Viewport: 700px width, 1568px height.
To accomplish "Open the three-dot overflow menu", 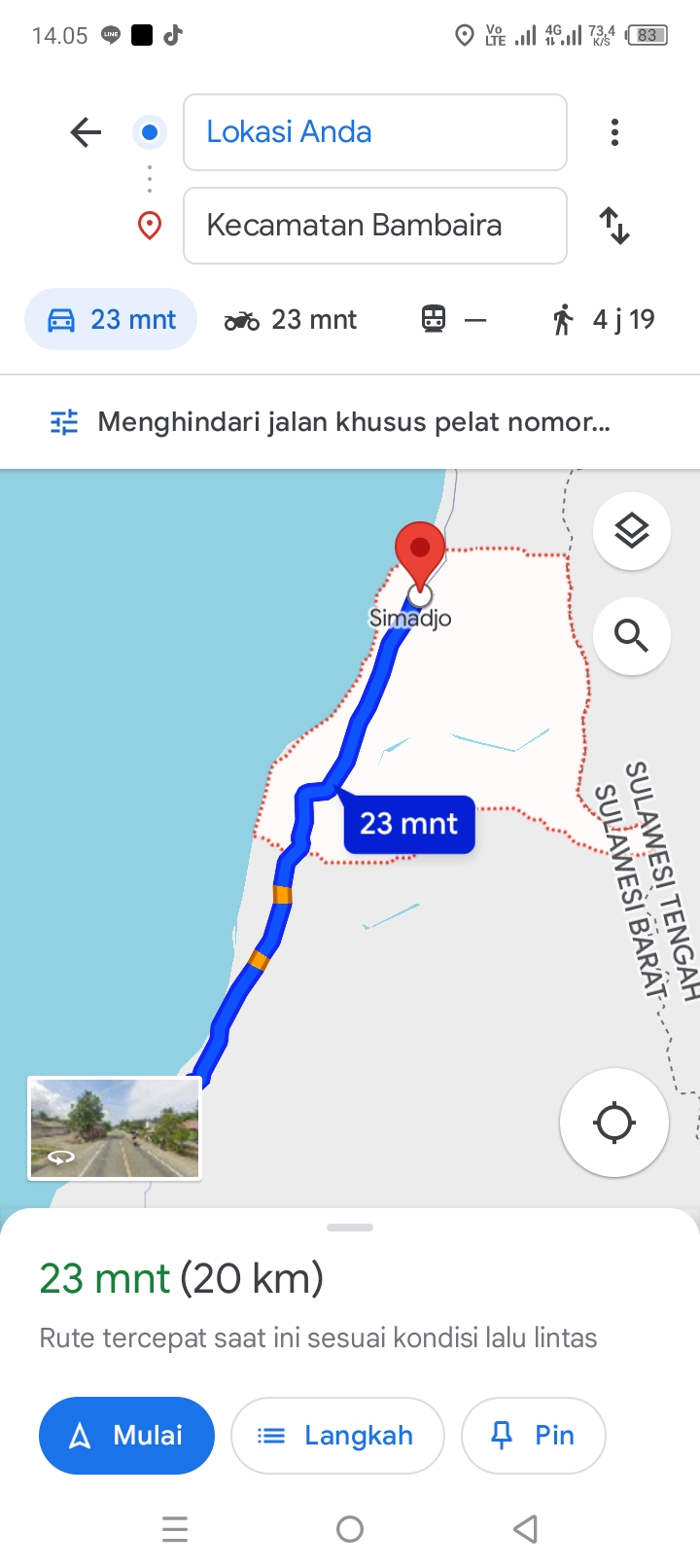I will tap(614, 132).
